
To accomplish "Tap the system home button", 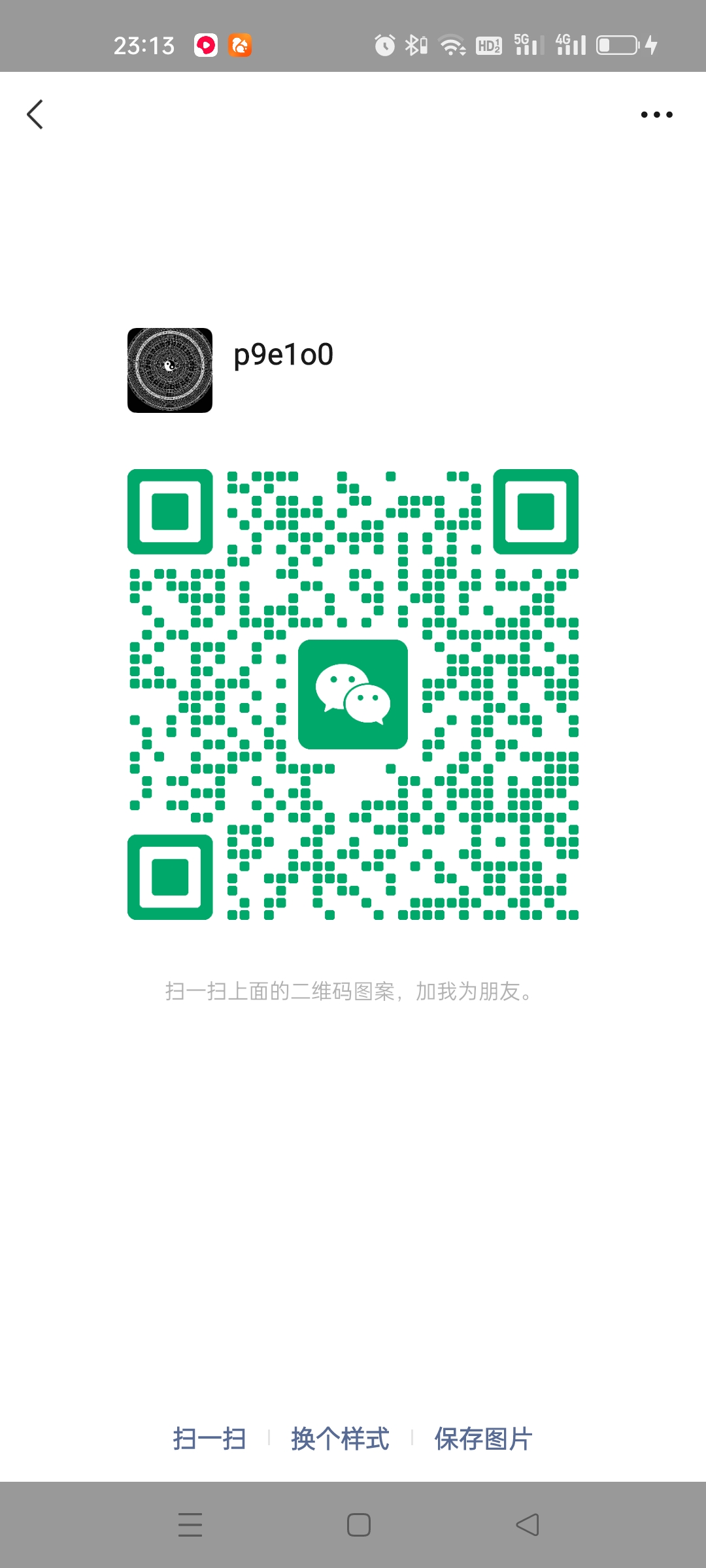I will pyautogui.click(x=358, y=1525).
